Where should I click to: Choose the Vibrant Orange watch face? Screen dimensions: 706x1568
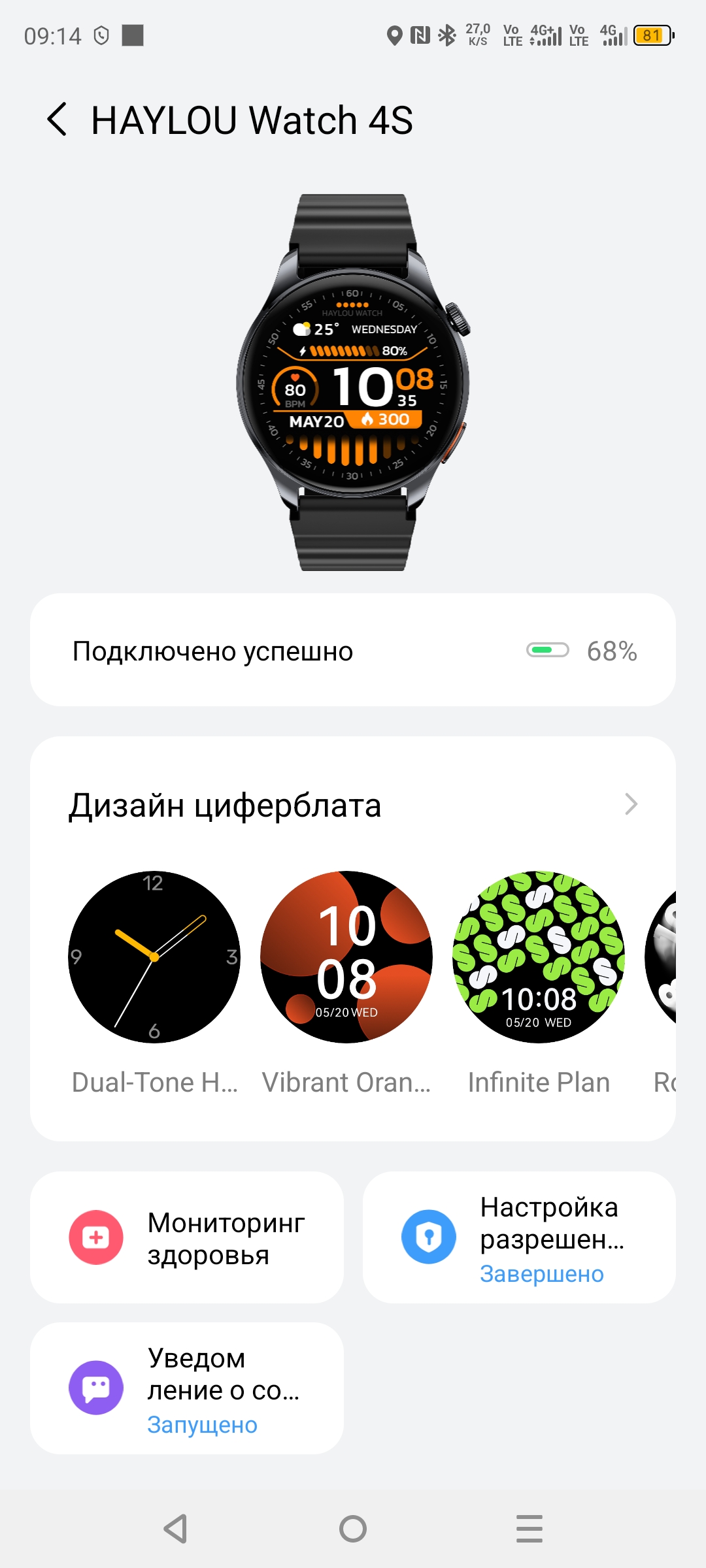tap(346, 957)
